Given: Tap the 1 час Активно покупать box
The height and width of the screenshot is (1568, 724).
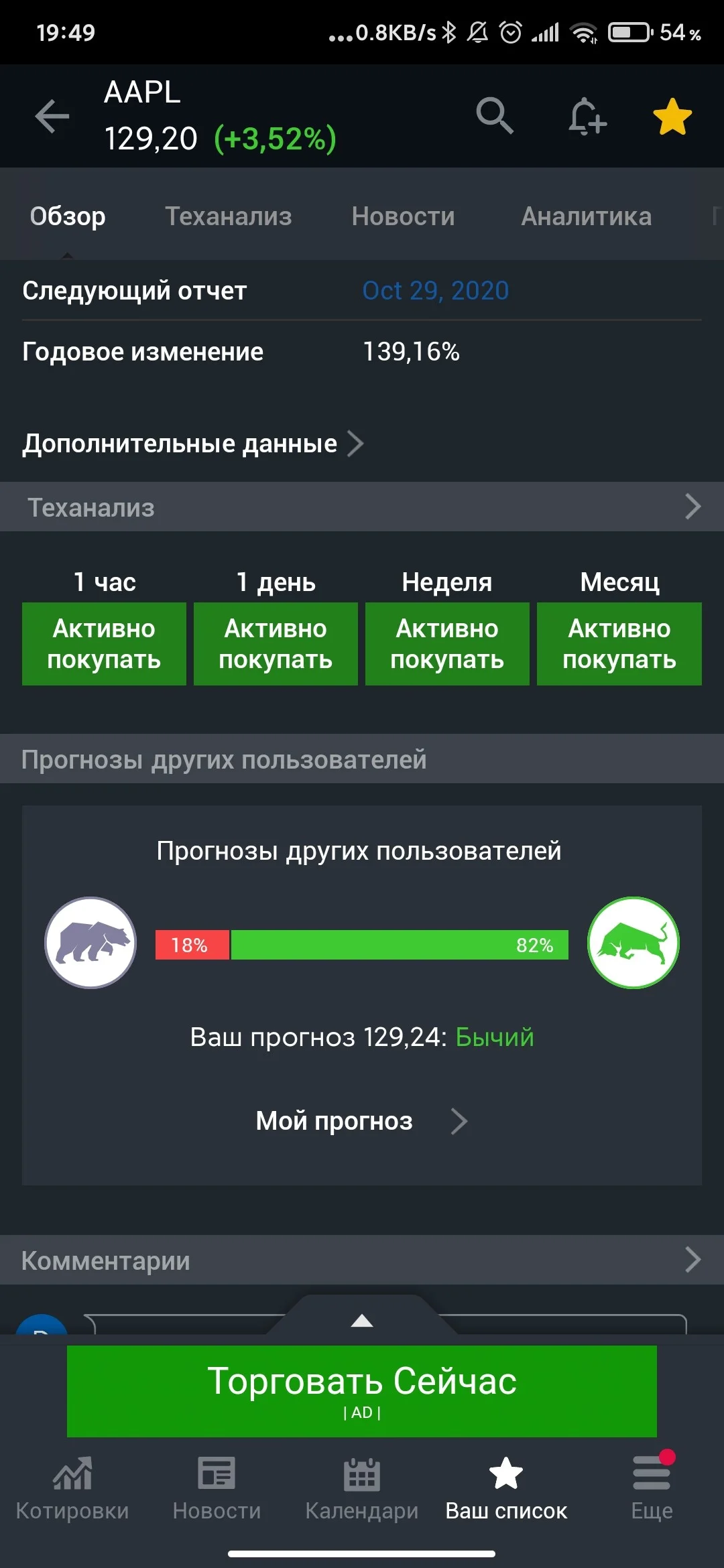Looking at the screenshot, I should click(x=104, y=644).
